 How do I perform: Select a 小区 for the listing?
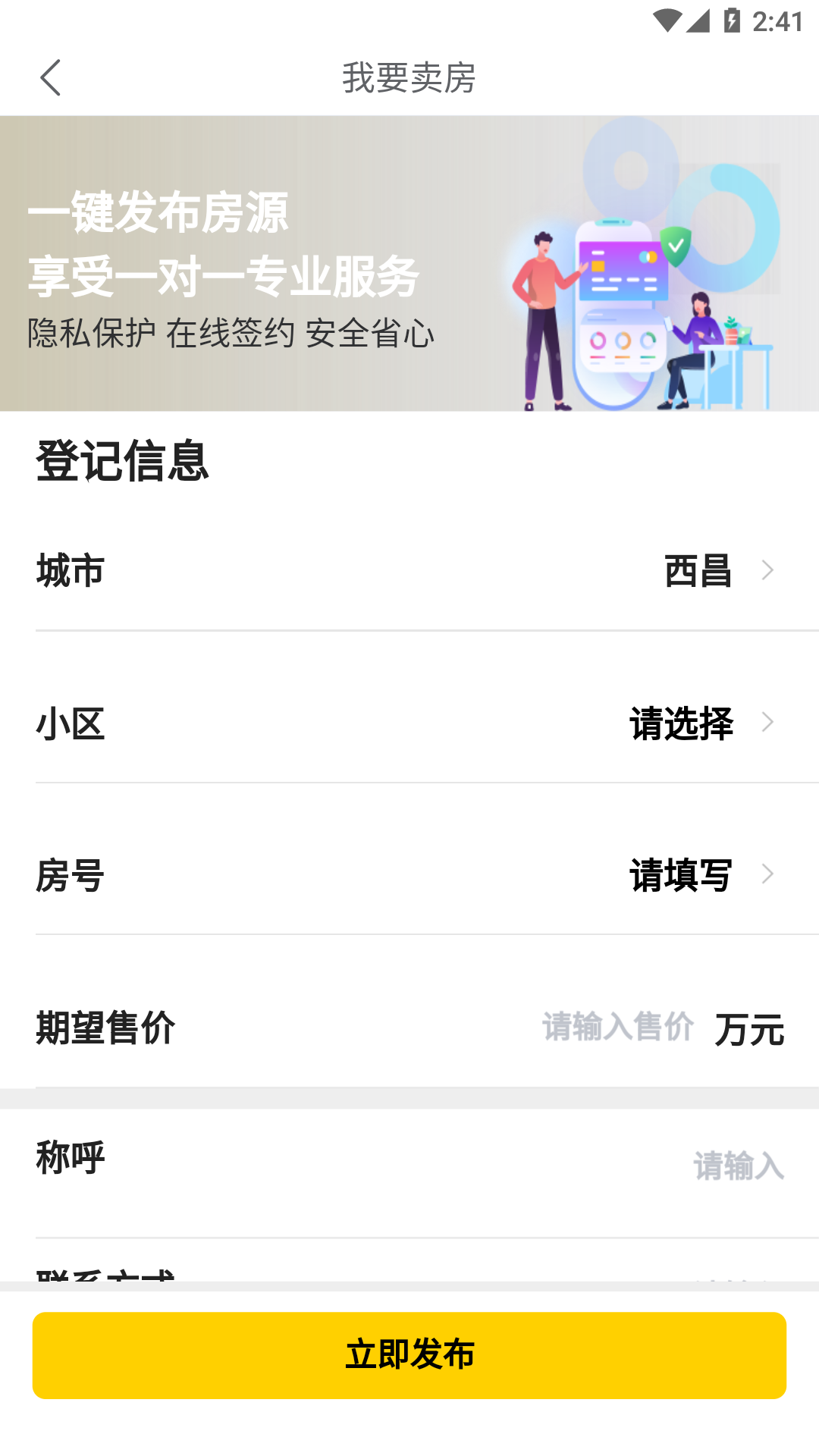pos(409,723)
